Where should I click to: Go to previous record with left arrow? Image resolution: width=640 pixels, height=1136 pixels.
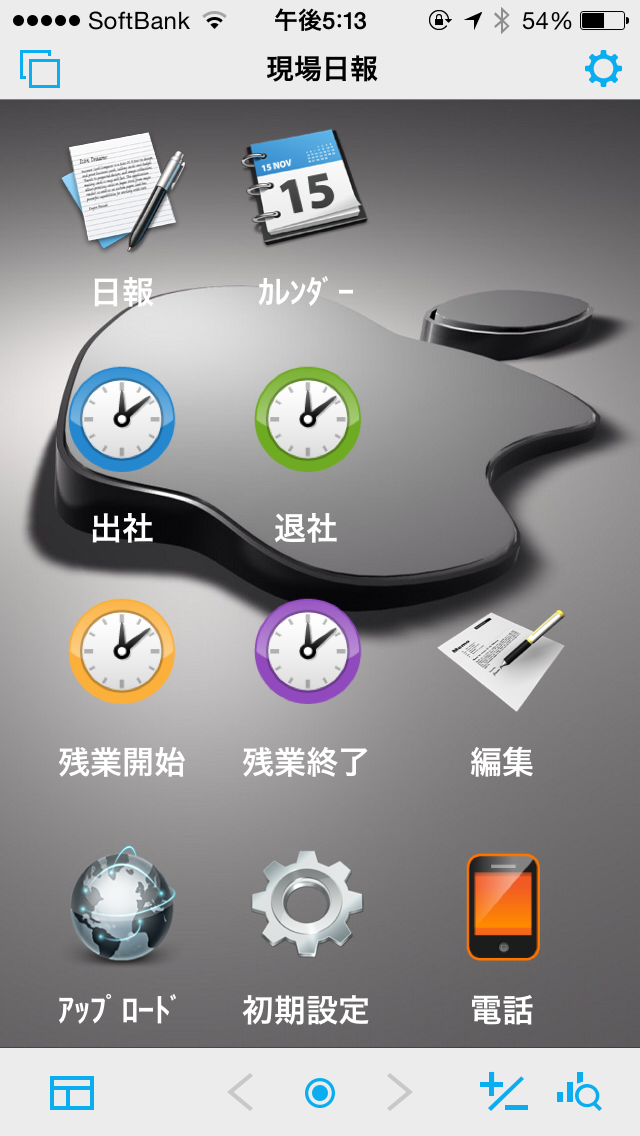pos(241,1093)
